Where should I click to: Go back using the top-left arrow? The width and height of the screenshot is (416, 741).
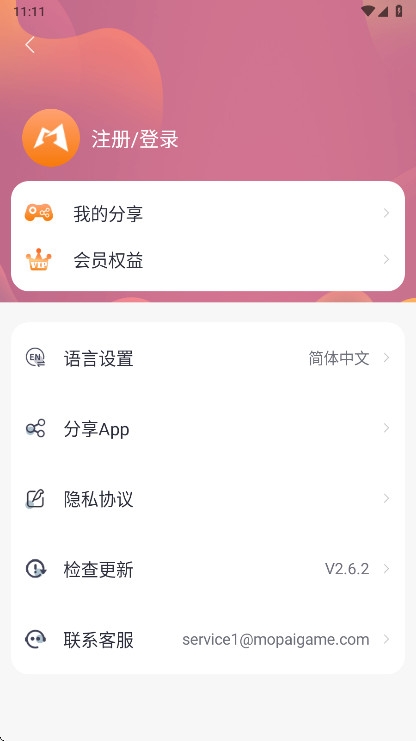(x=30, y=45)
